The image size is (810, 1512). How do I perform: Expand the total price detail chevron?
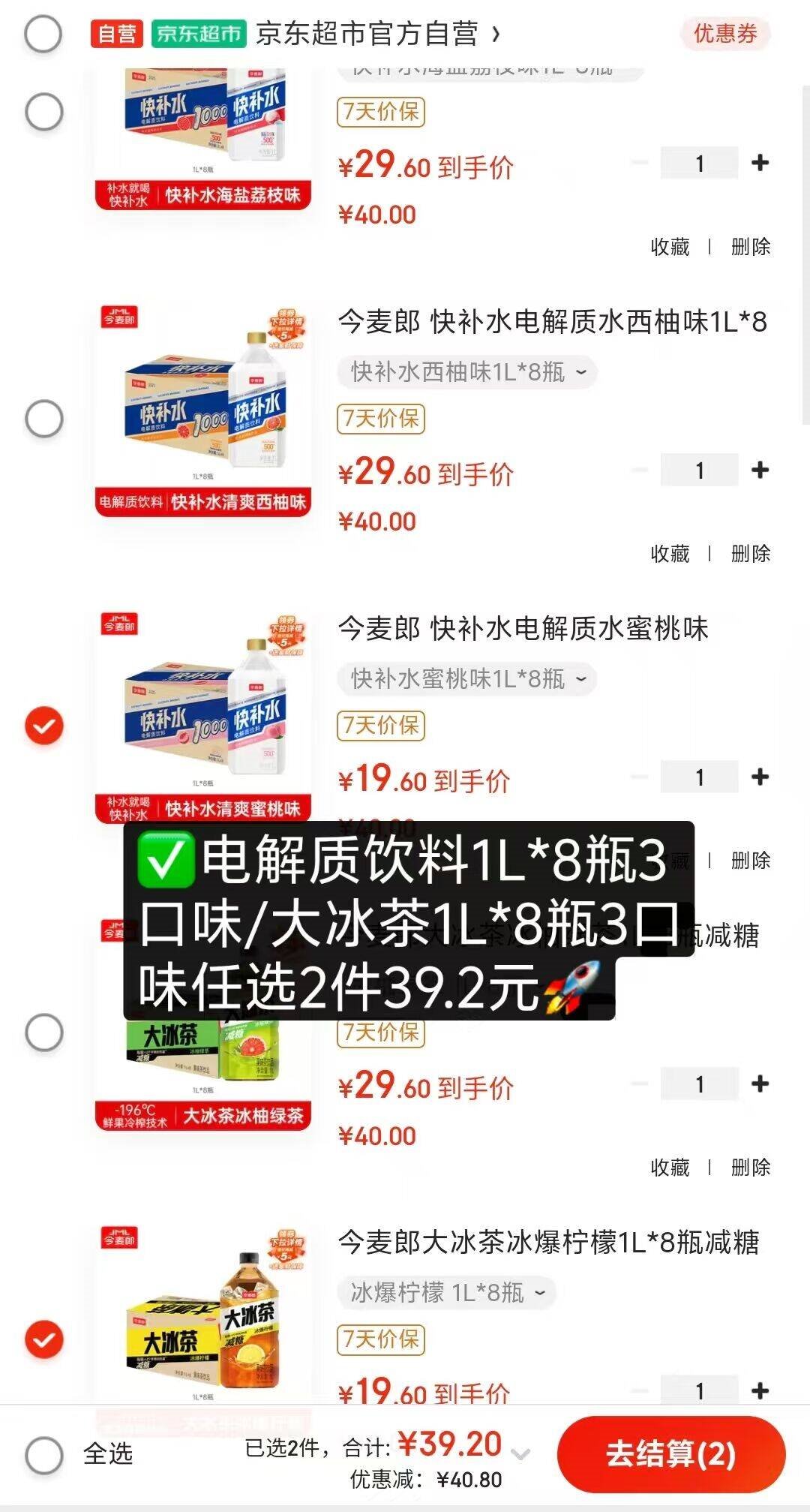(x=520, y=1454)
